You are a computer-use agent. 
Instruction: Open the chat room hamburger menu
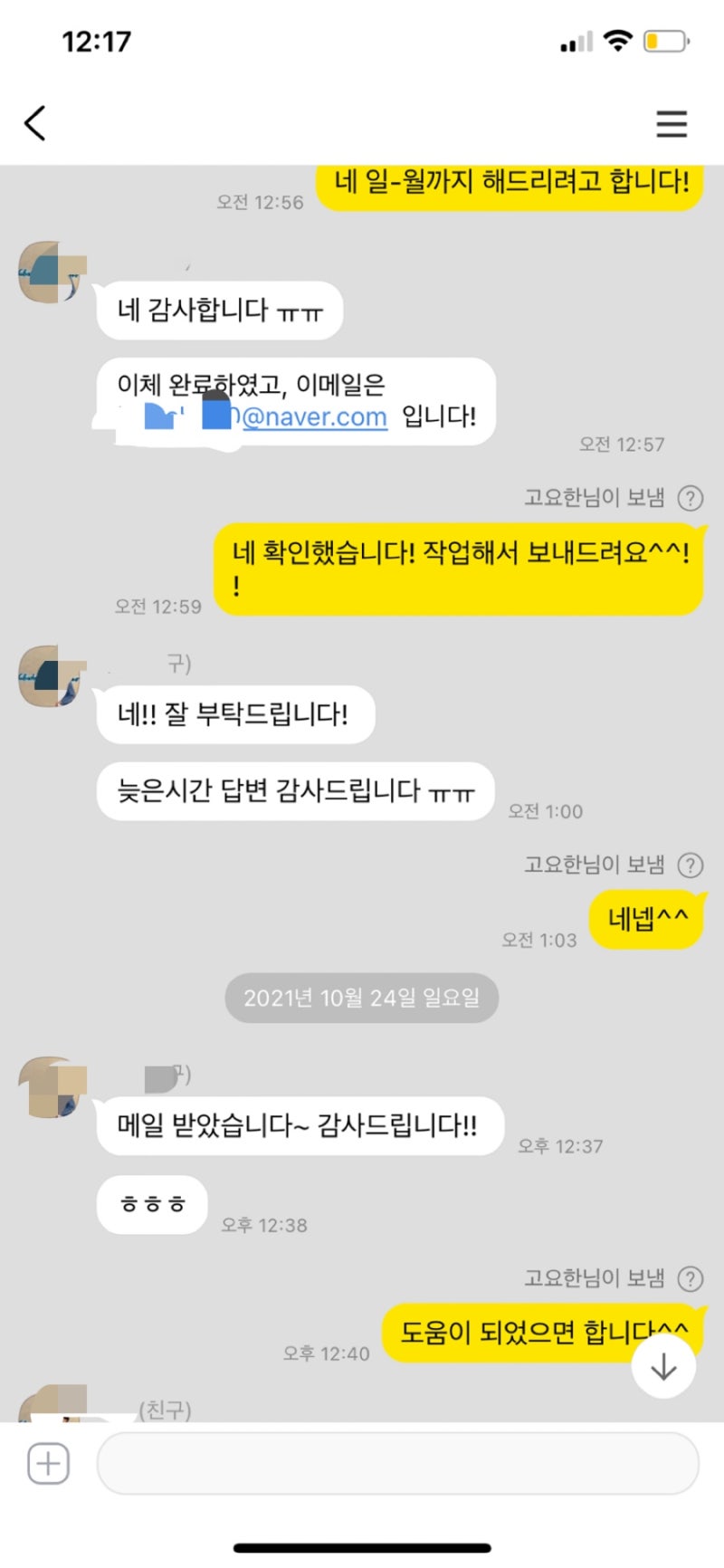pos(671,123)
